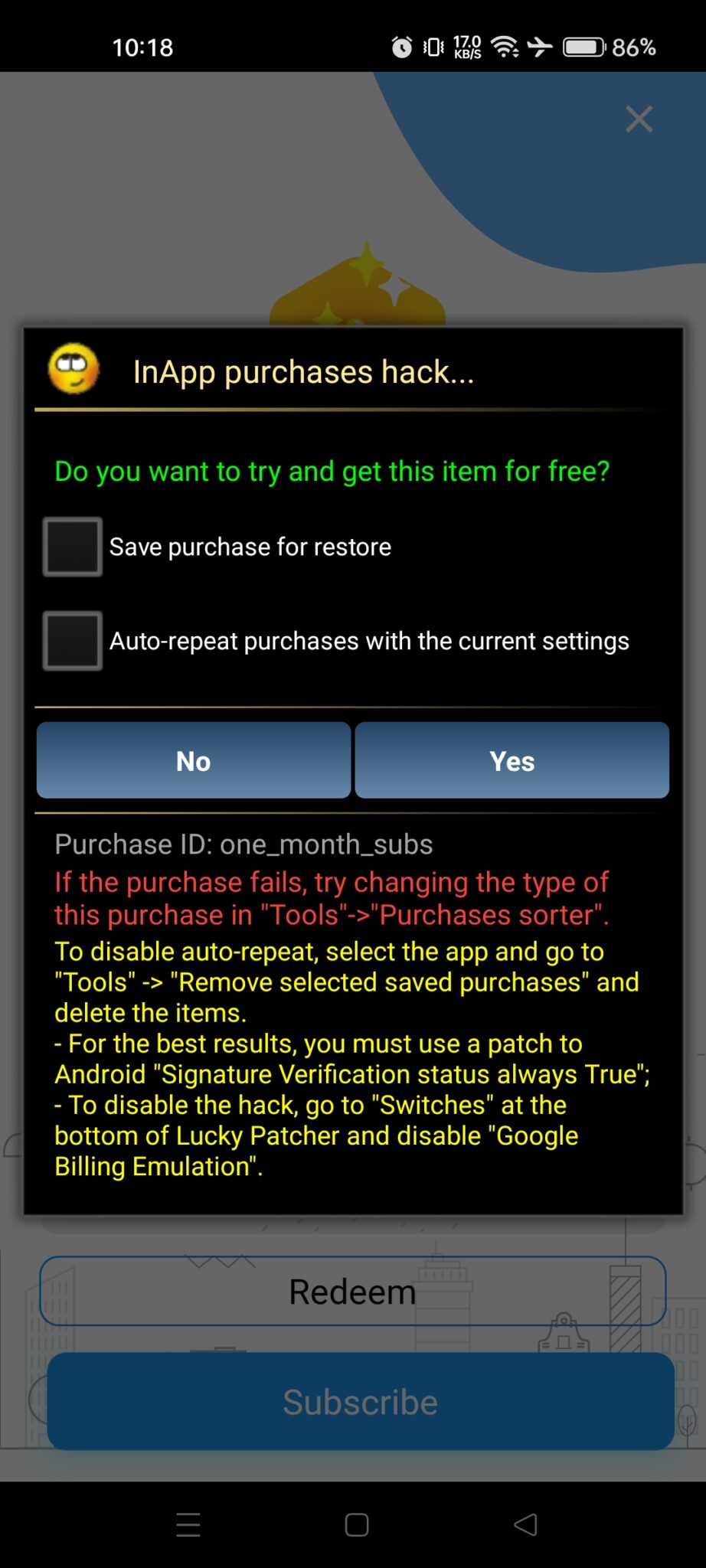Choose No in the dialog
Viewport: 706px width, 1568px height.
pos(194,760)
